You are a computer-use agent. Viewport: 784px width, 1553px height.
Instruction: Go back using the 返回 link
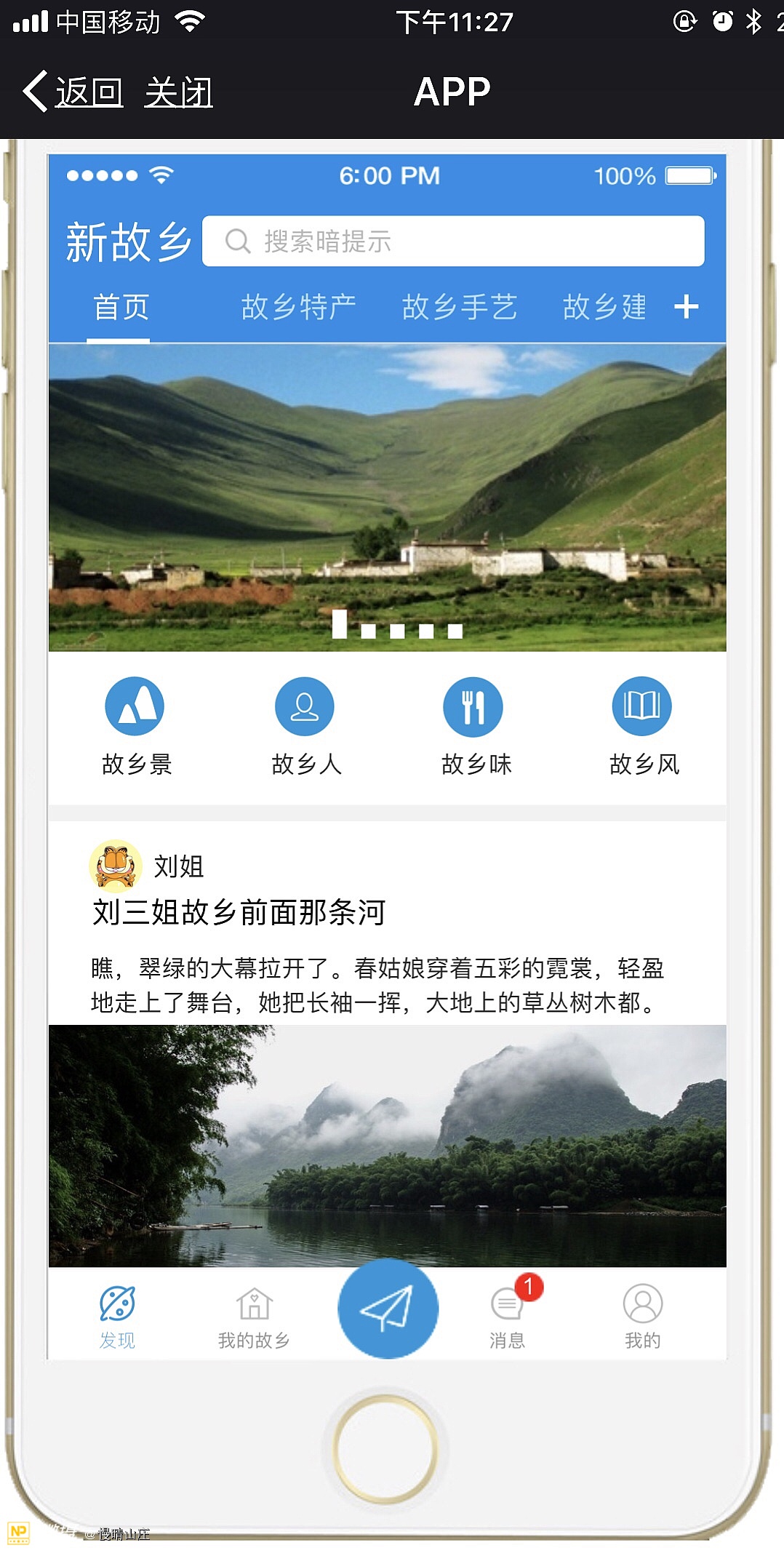coord(74,92)
